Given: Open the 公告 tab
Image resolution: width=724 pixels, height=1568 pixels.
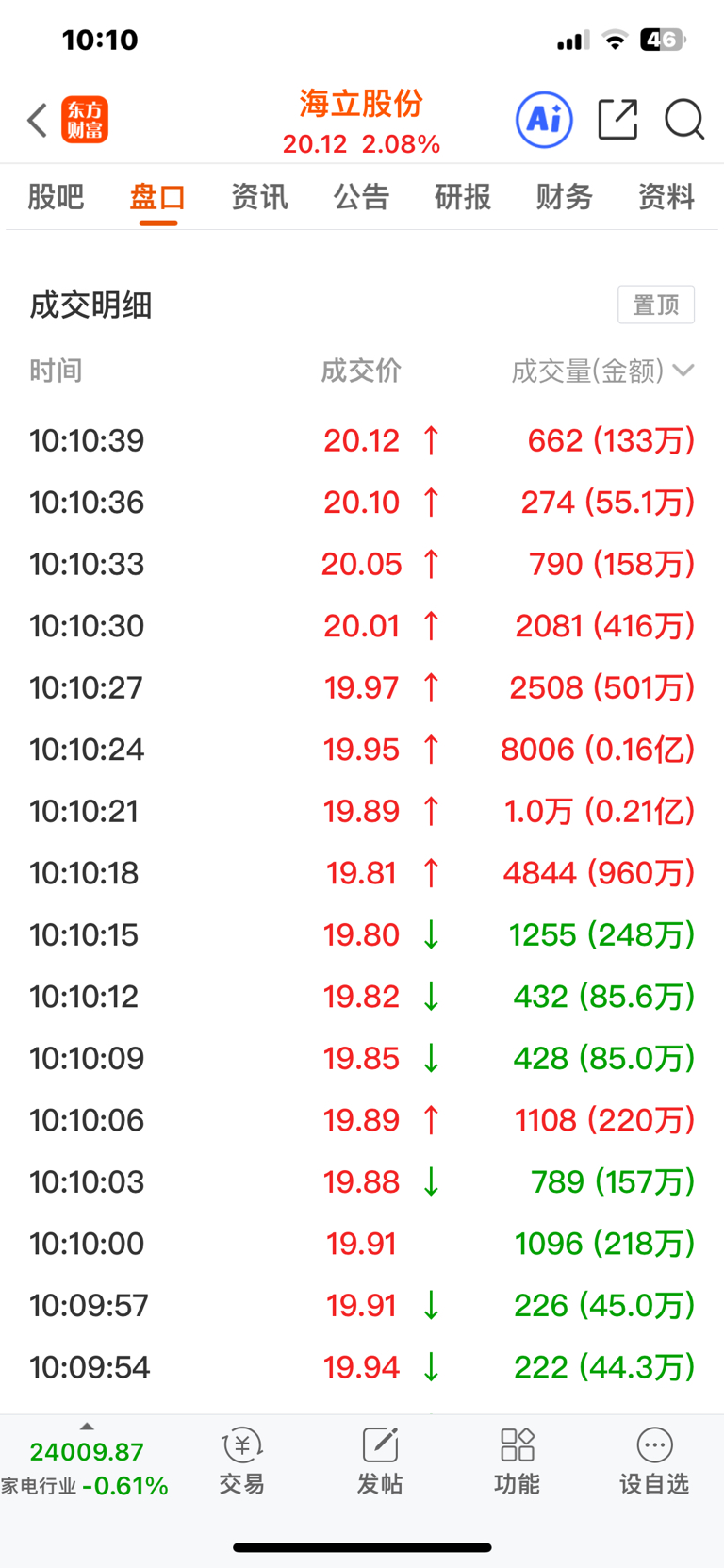Looking at the screenshot, I should coord(361,197).
